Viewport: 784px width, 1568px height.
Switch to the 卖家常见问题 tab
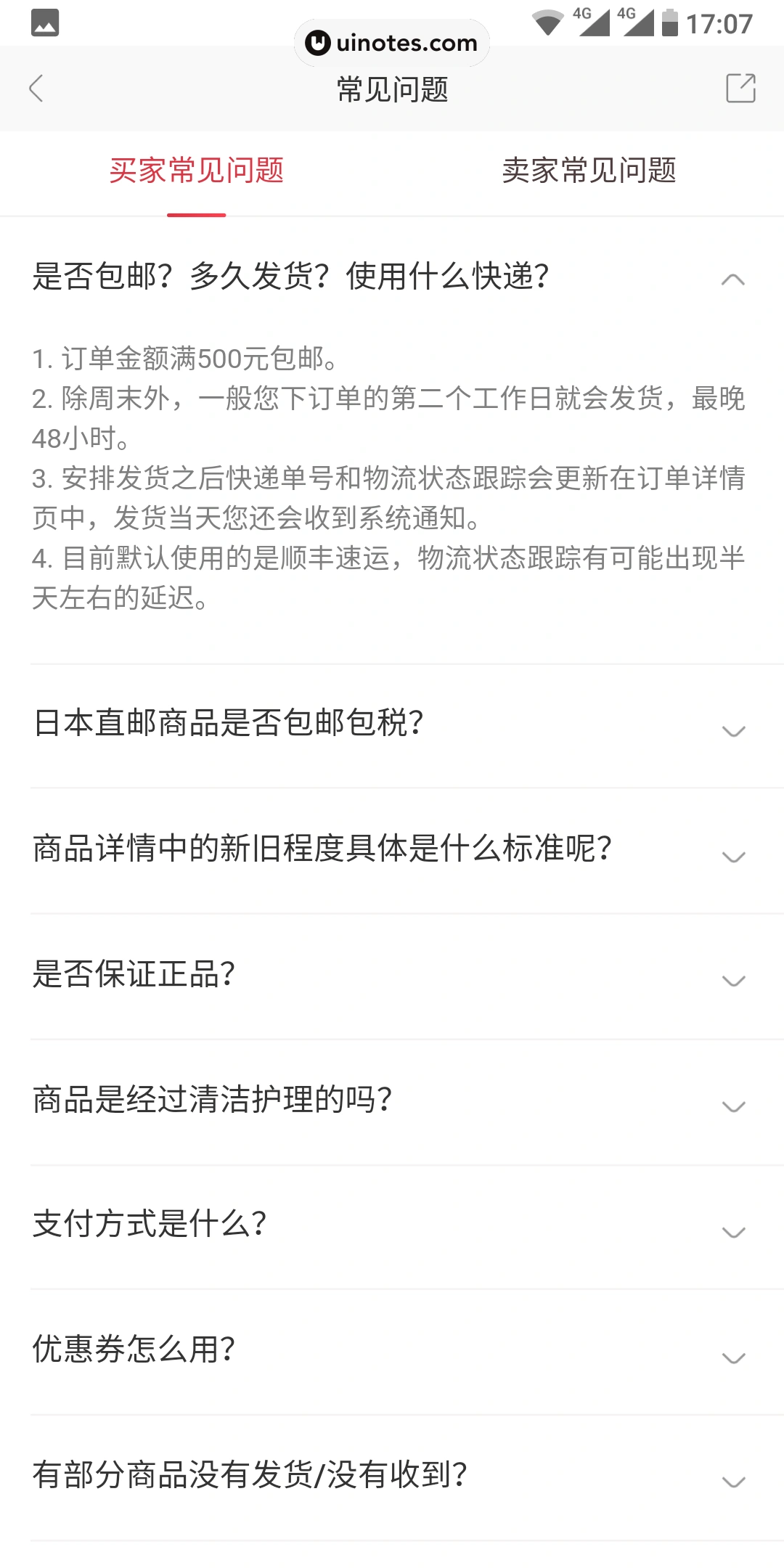pyautogui.click(x=589, y=173)
